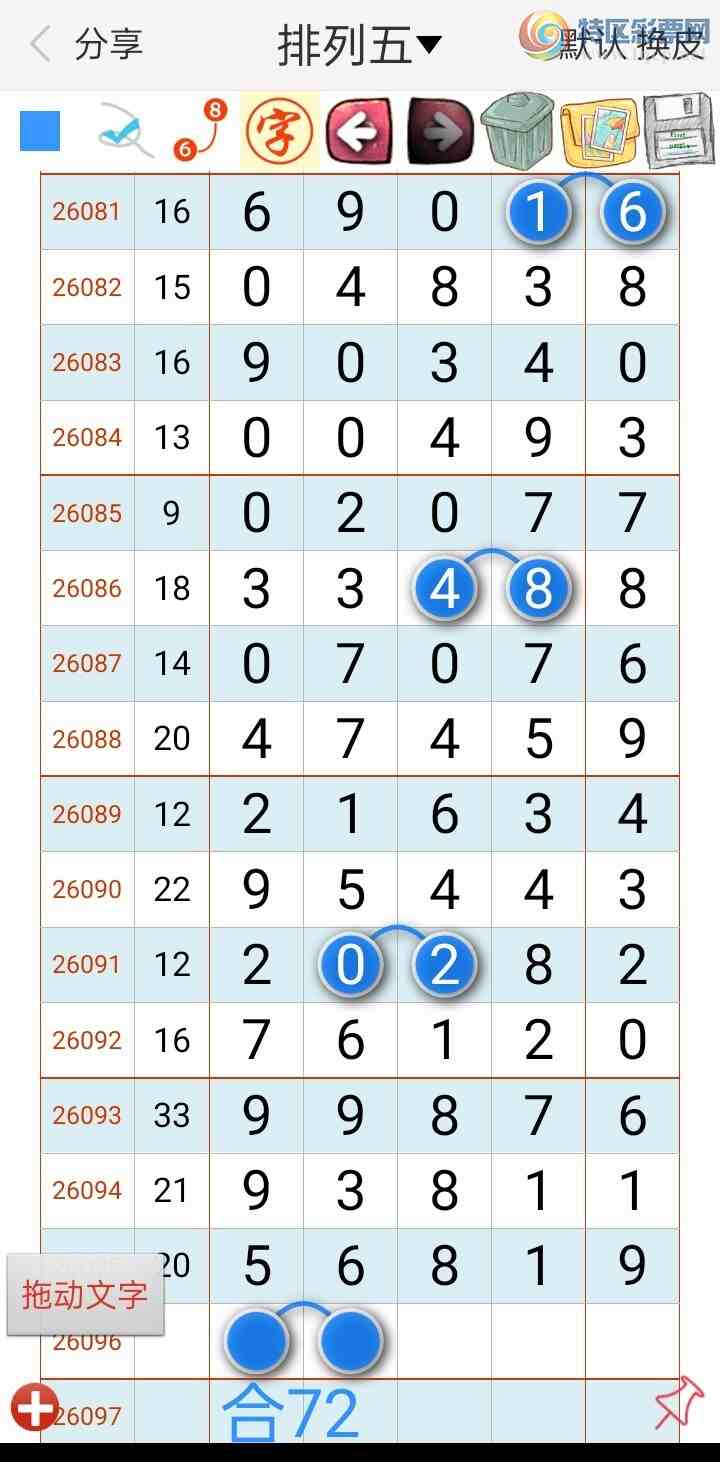Tap the red pushpin icon
The width and height of the screenshot is (720, 1462).
pyautogui.click(x=679, y=1402)
